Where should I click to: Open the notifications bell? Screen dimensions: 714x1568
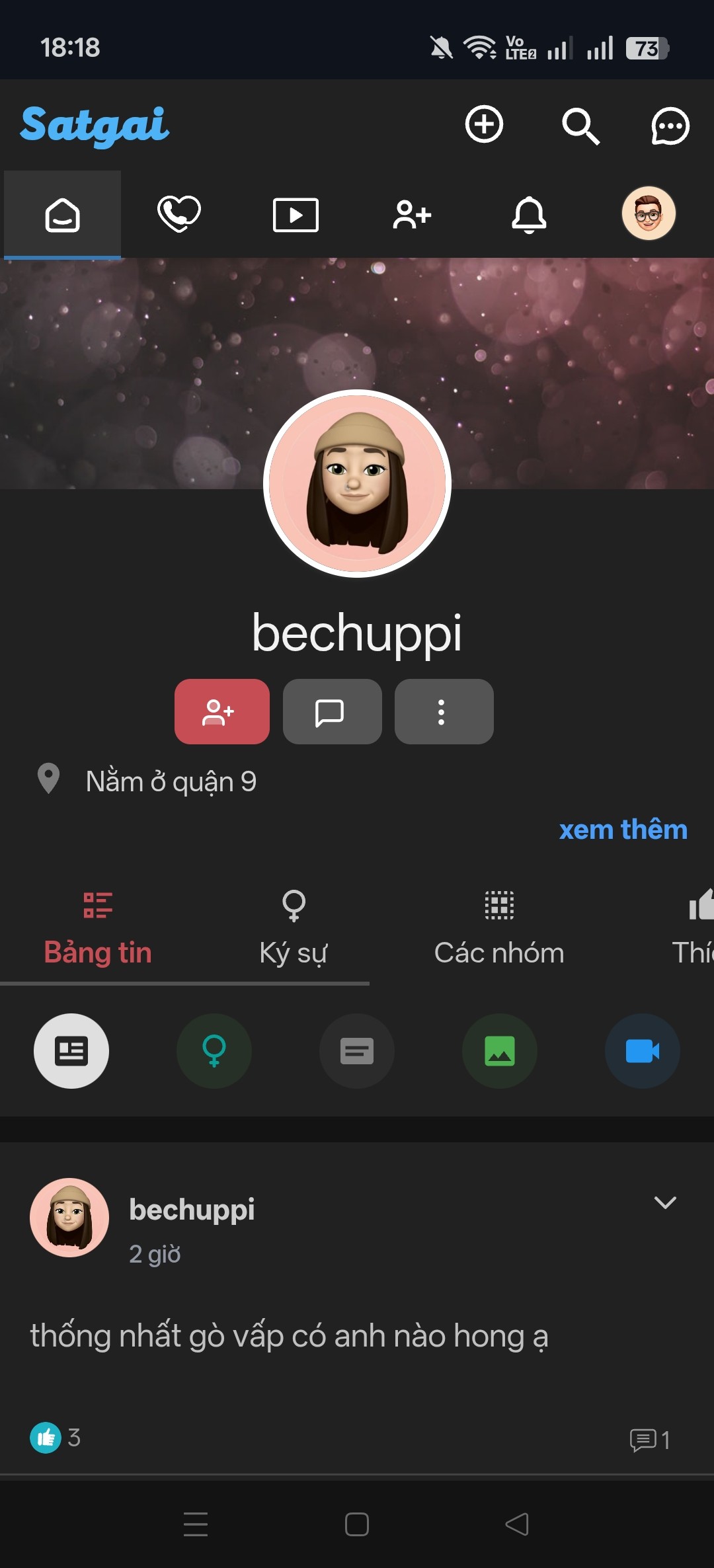click(529, 215)
